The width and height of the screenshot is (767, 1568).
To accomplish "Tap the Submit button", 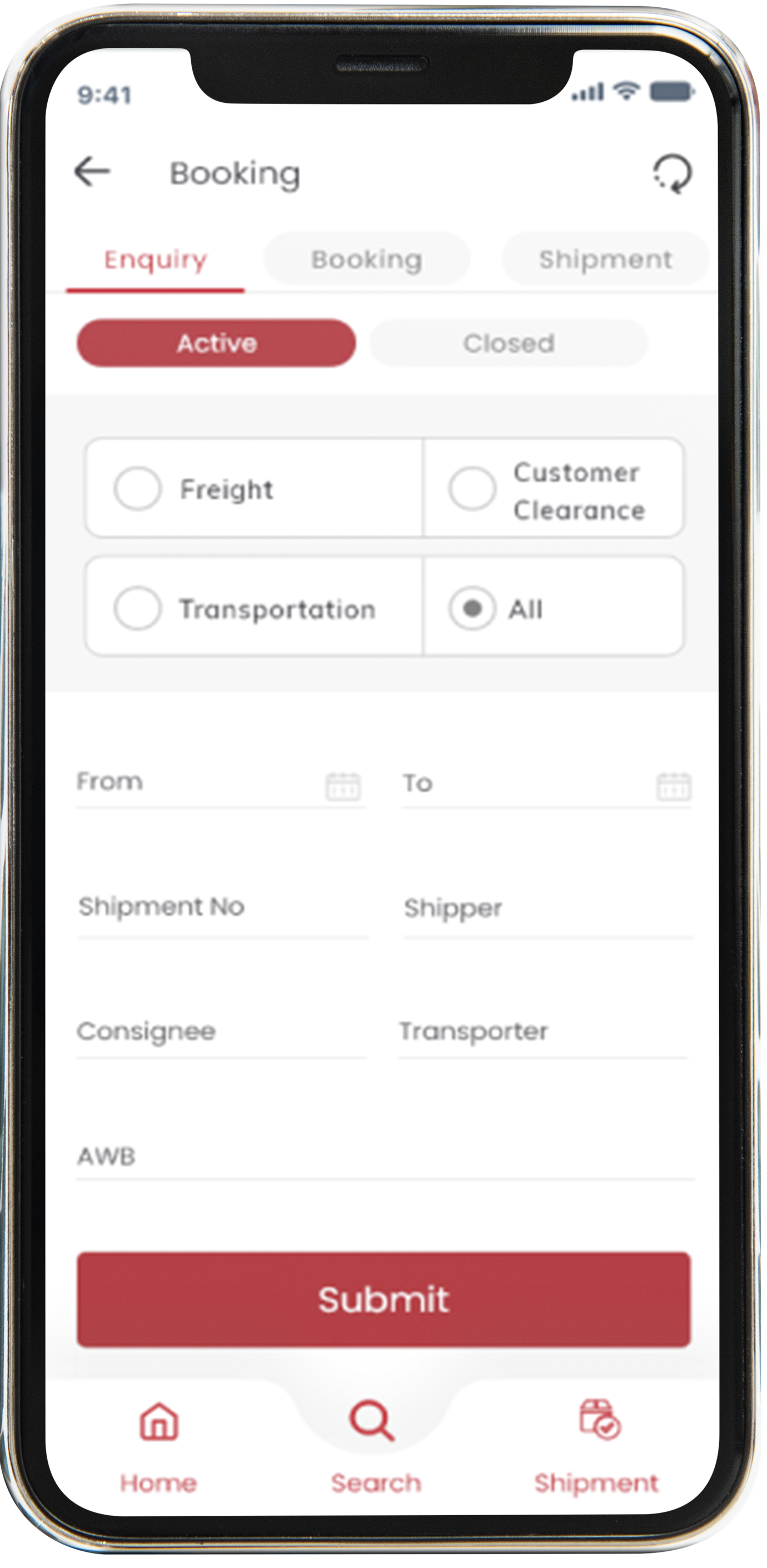I will (384, 1299).
